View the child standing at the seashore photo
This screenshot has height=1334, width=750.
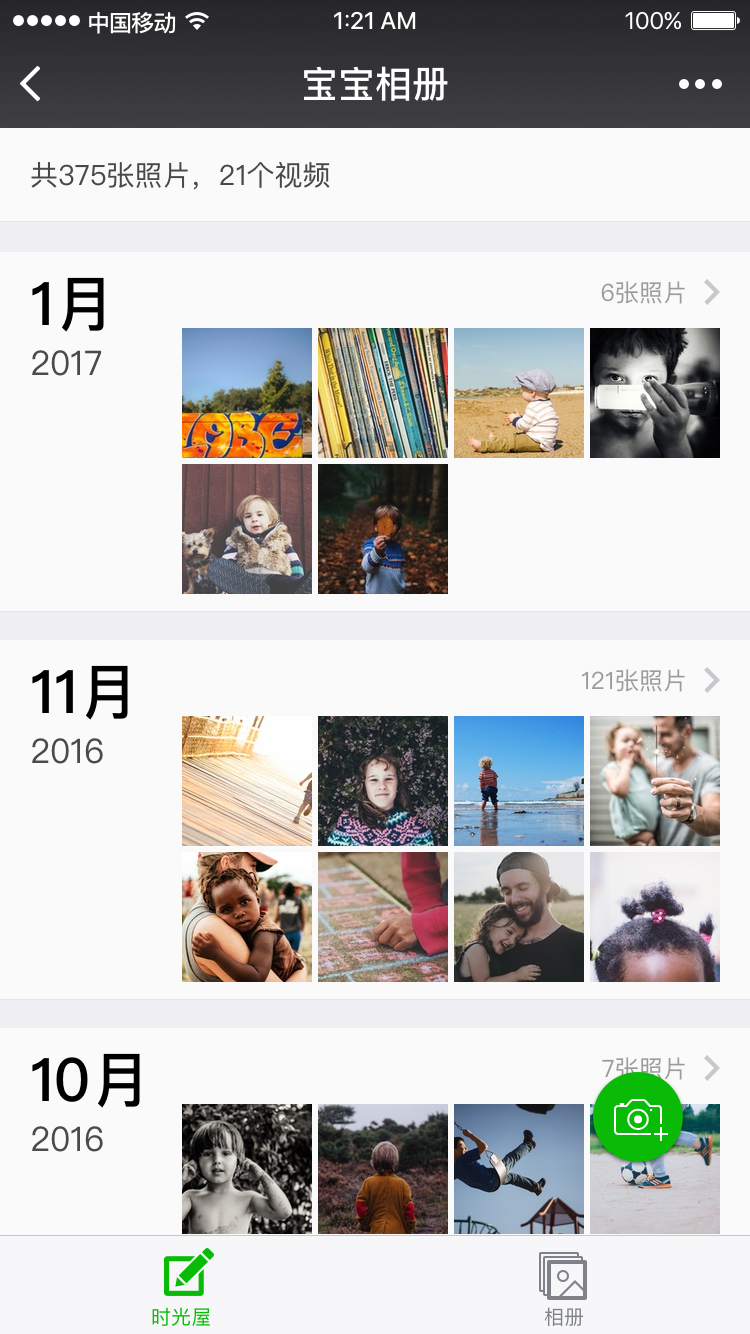519,781
